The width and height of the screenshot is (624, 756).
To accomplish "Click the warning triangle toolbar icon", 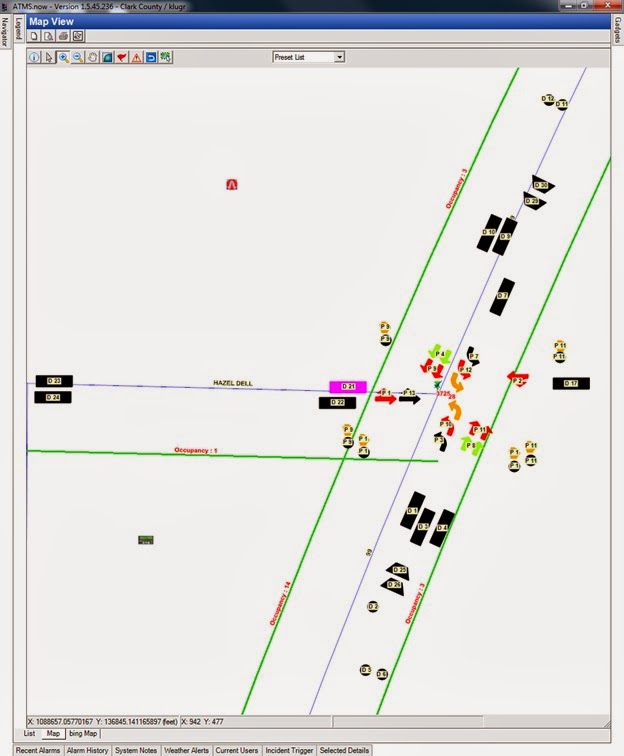I will click(136, 57).
